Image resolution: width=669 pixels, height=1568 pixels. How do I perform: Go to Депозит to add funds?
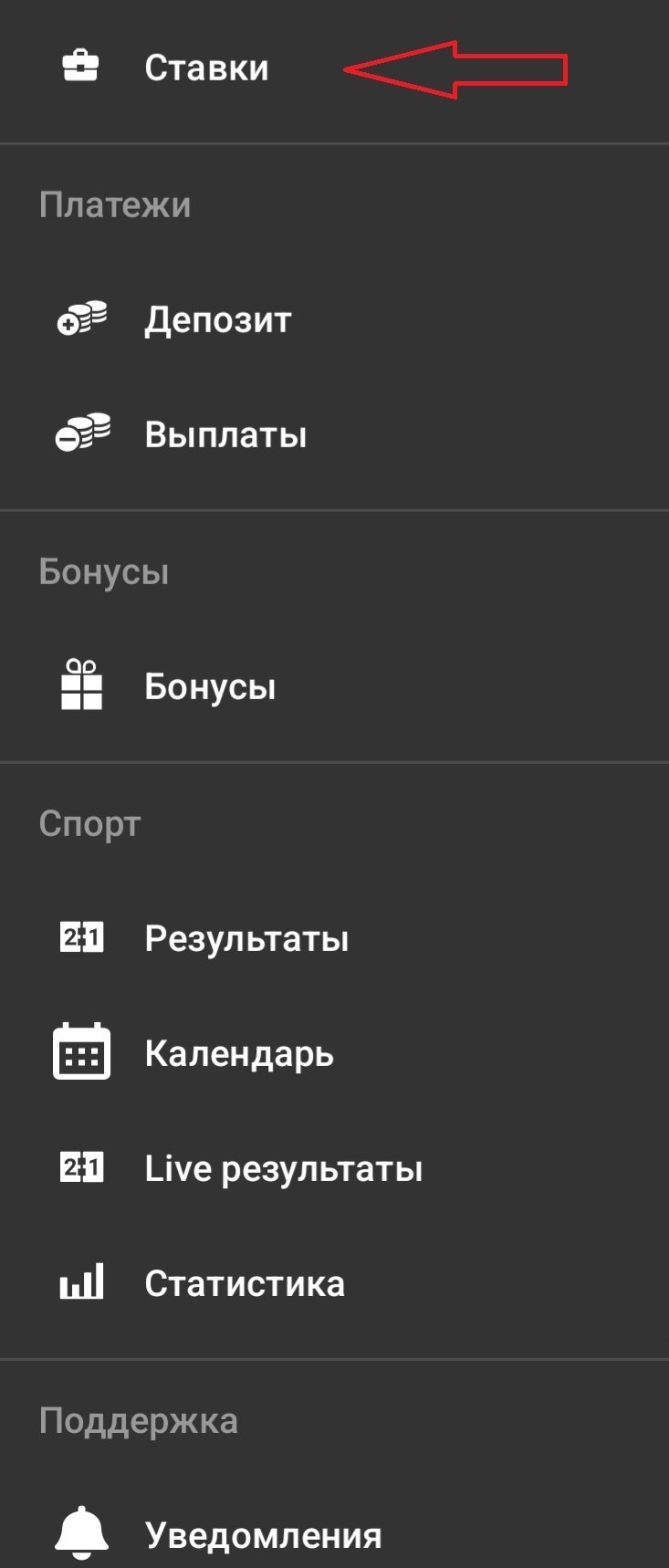point(217,320)
